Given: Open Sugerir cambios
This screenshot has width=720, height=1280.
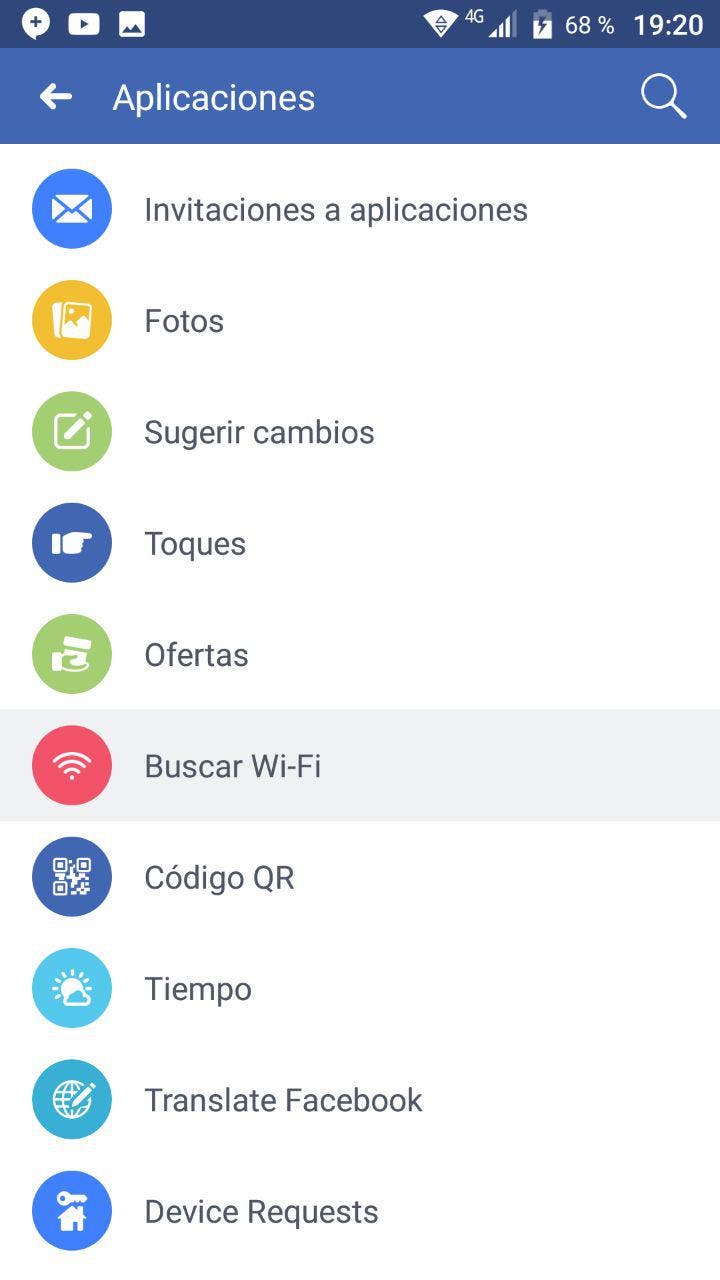Looking at the screenshot, I should pyautogui.click(x=259, y=433).
